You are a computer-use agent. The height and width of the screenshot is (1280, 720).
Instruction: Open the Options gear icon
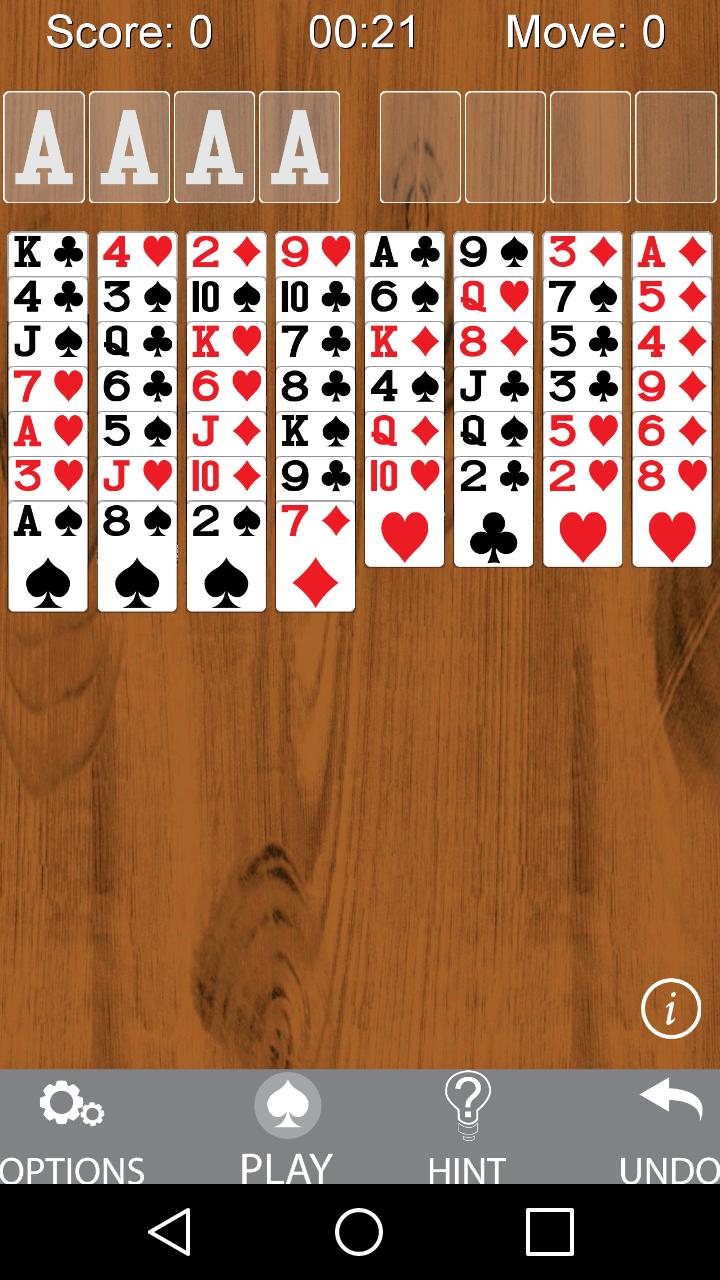coord(70,1105)
